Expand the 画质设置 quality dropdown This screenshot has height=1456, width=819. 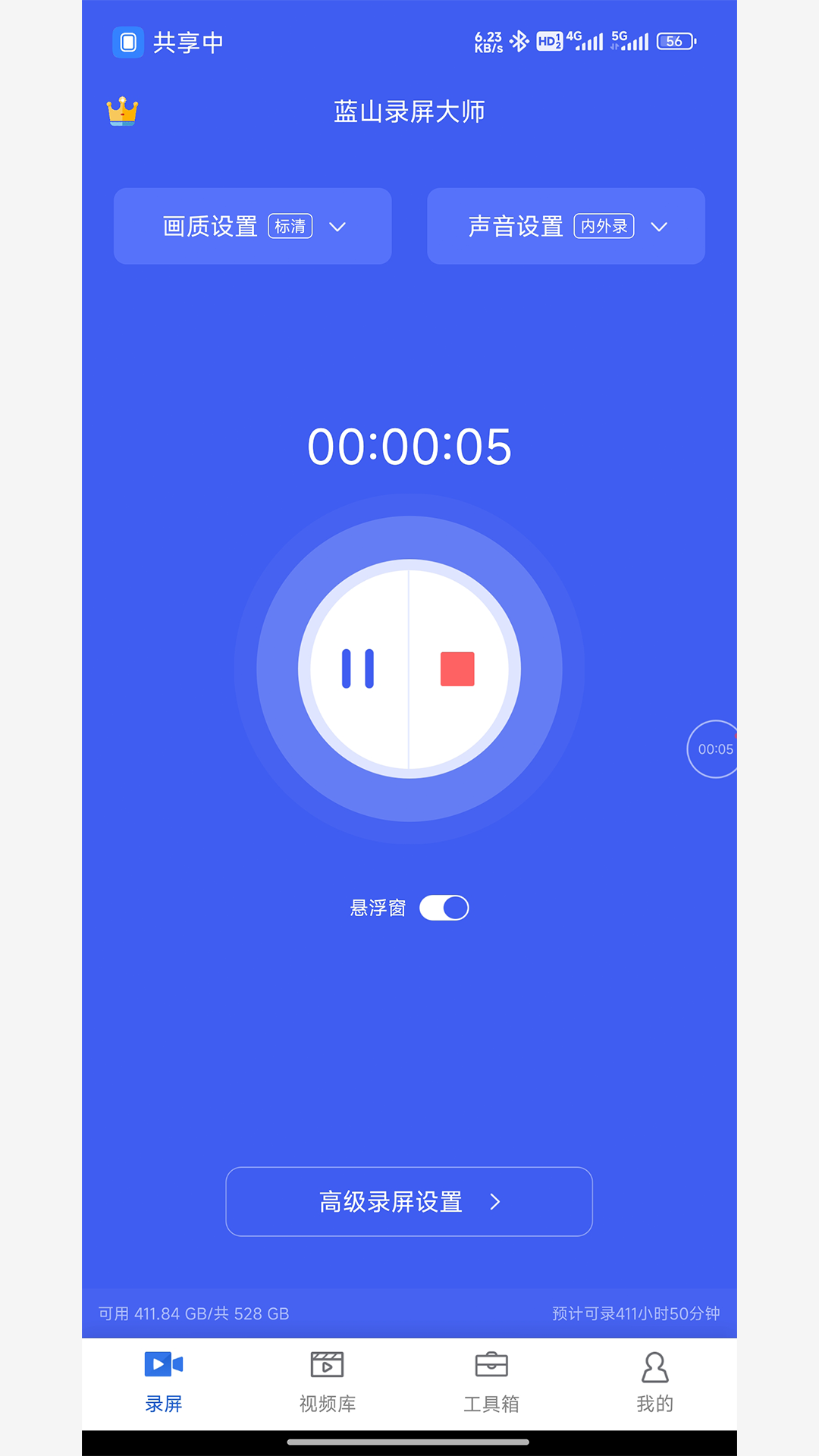click(x=253, y=226)
